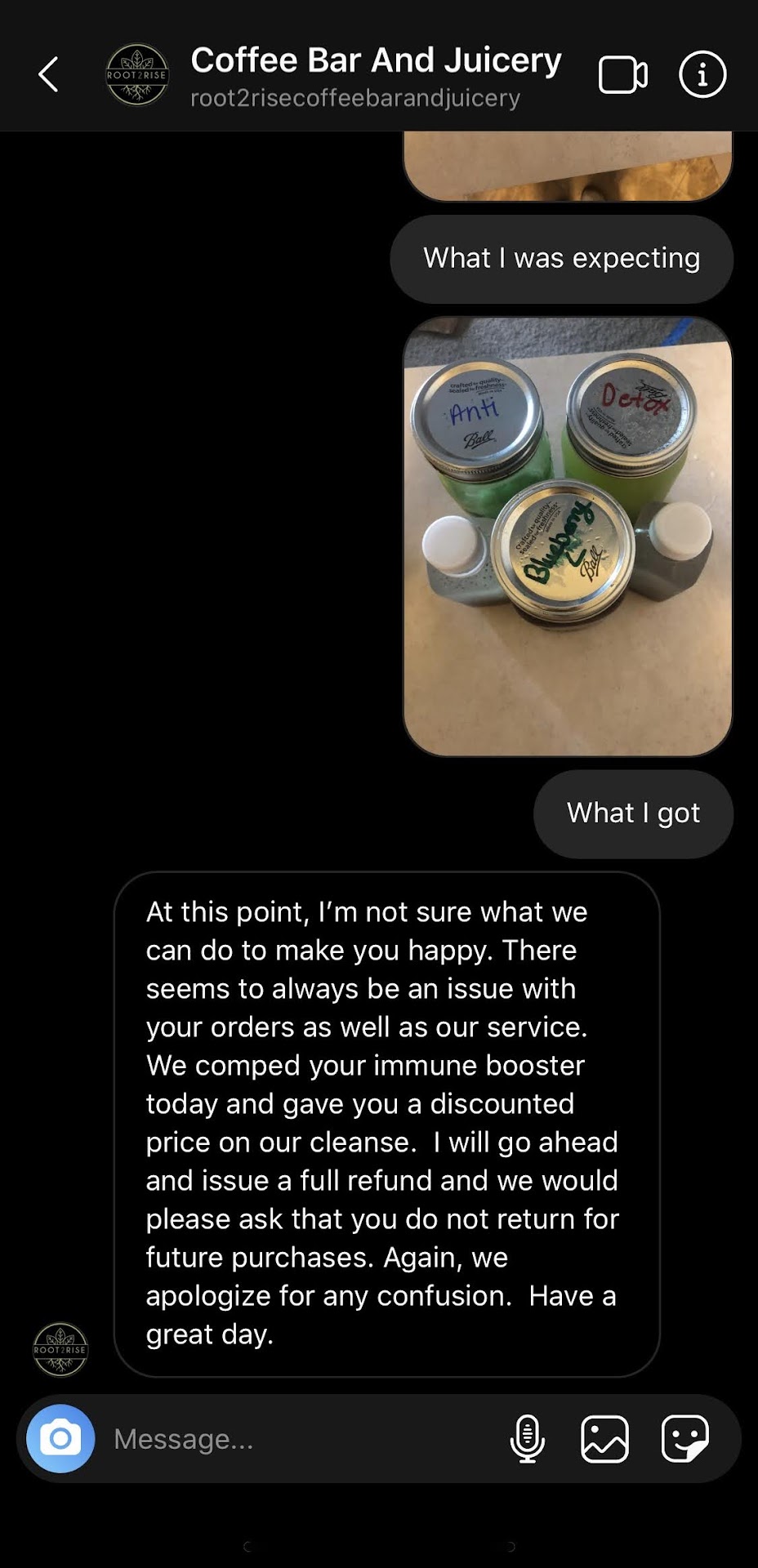
Task: Tap the sender avatar beside the reply
Action: [x=60, y=1349]
